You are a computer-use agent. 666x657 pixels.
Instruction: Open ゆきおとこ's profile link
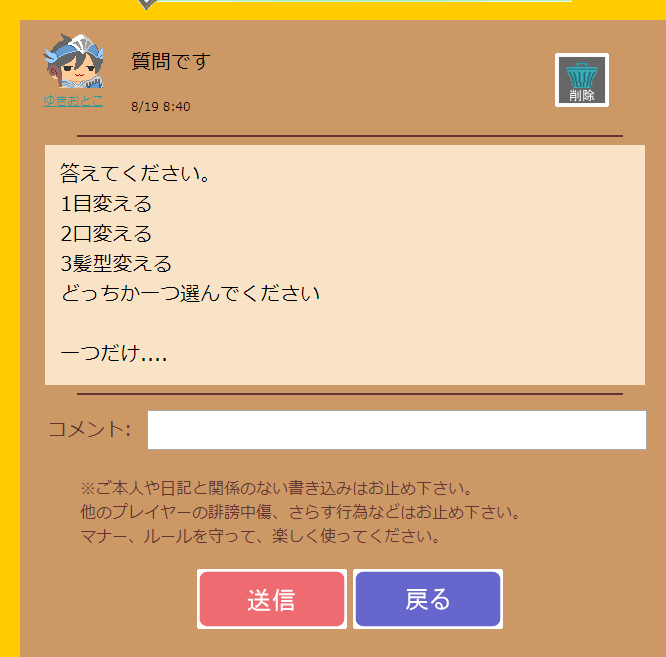(72, 100)
